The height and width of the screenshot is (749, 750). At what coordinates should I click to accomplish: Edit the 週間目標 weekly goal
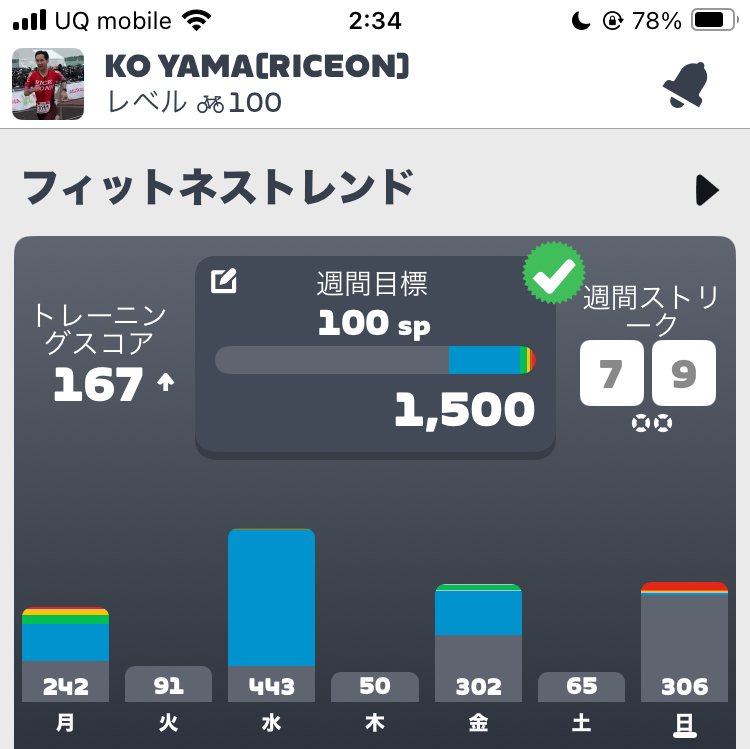click(x=224, y=282)
